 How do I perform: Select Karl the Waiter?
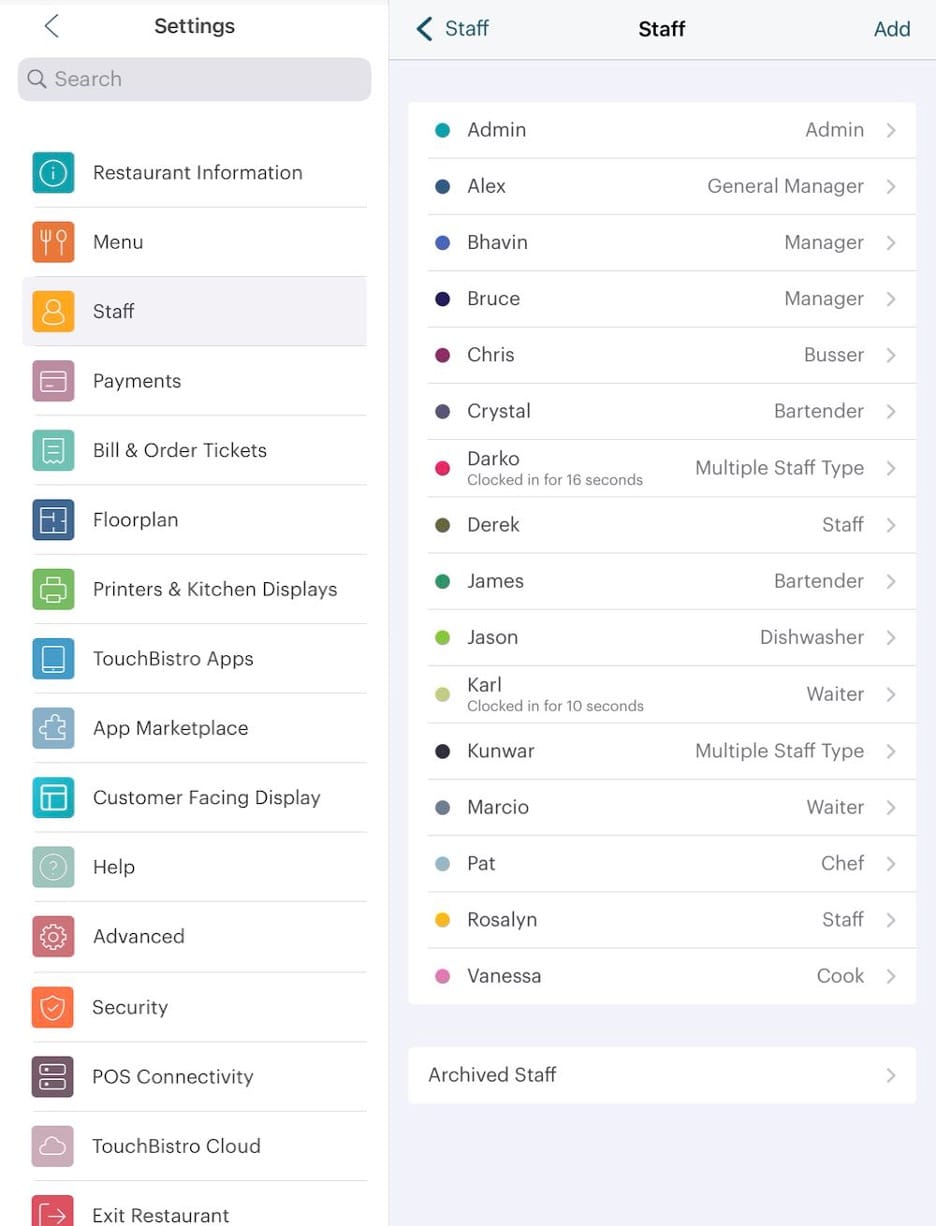[x=662, y=694]
